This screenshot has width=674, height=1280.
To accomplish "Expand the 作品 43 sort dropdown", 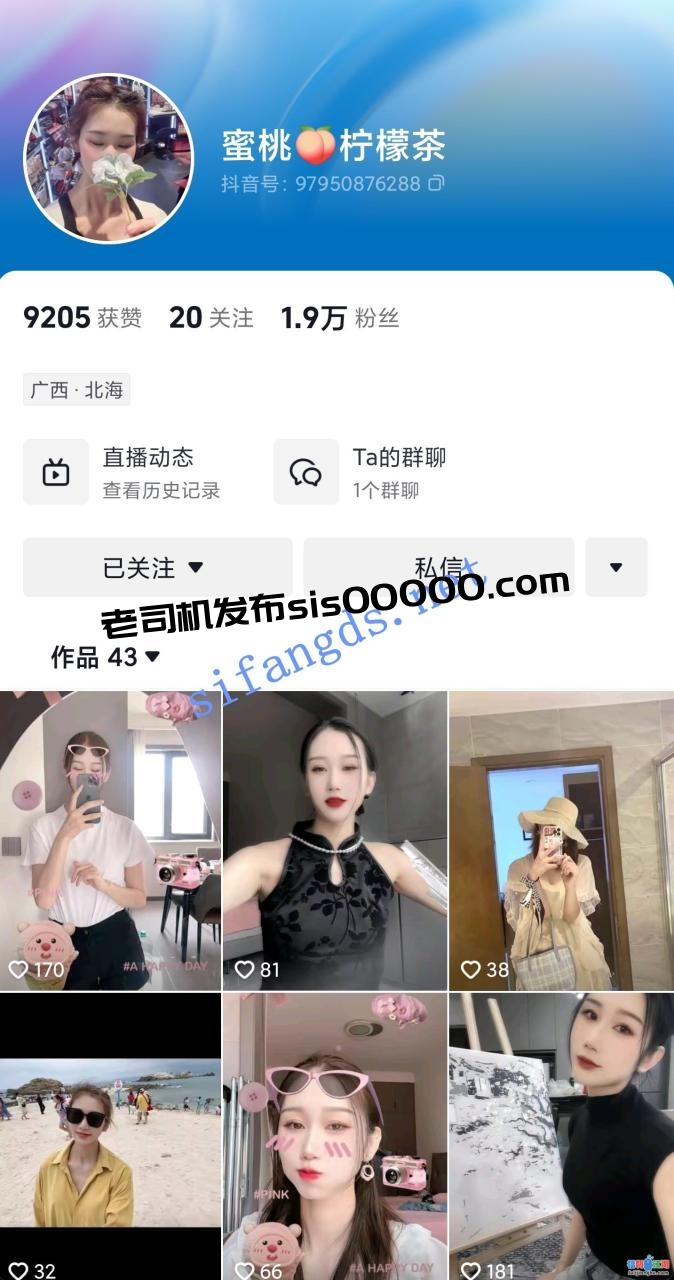I will (106, 657).
